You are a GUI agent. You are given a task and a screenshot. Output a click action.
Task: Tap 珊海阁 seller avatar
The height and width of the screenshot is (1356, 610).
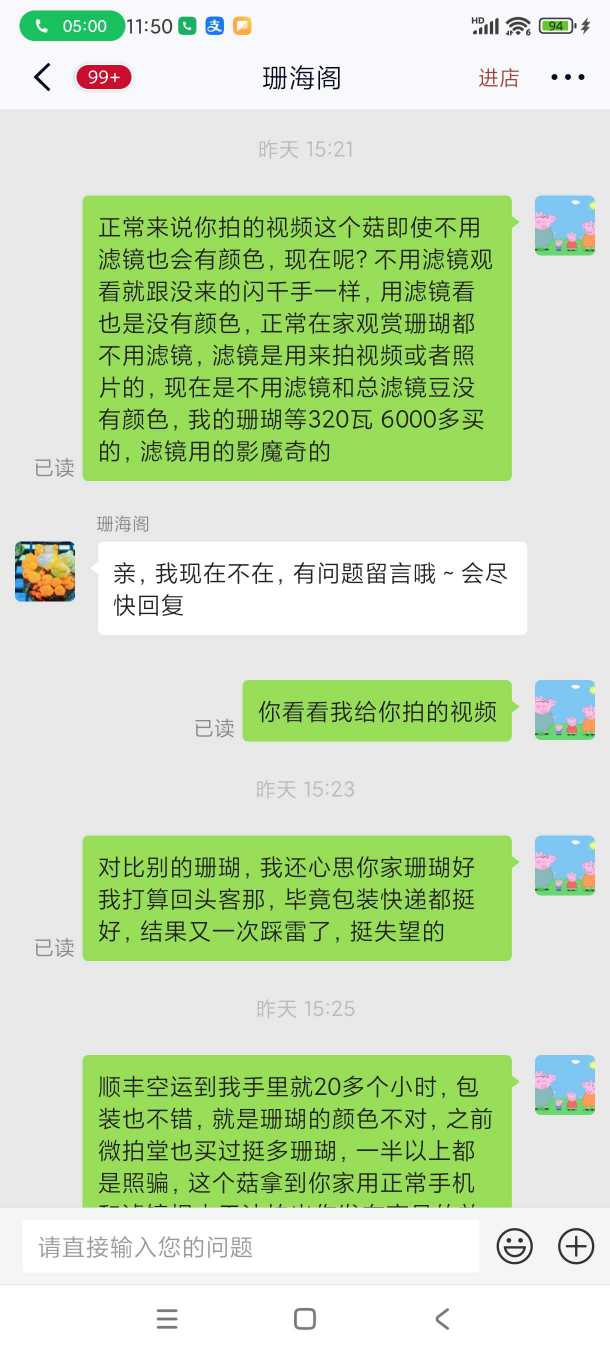pyautogui.click(x=45, y=572)
